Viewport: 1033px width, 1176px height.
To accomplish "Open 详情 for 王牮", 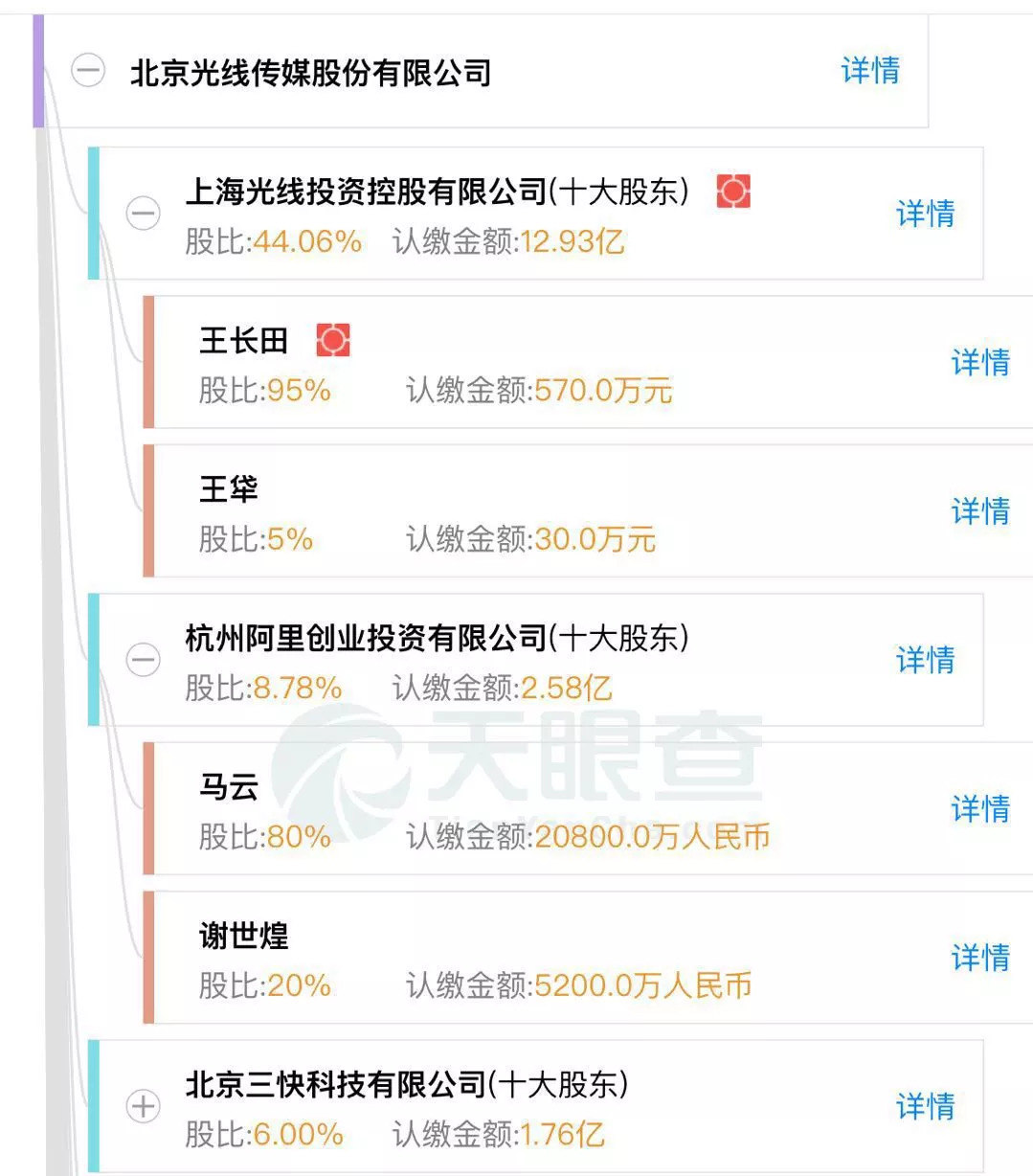I will point(979,510).
